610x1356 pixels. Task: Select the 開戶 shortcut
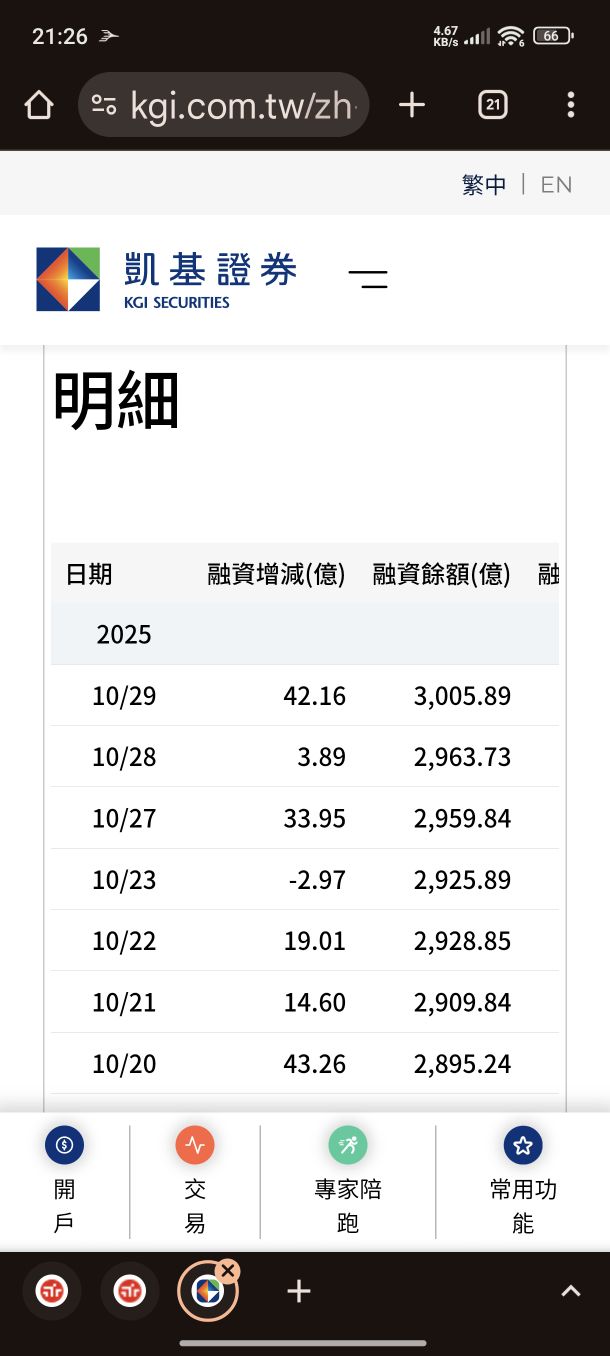[x=65, y=1181]
